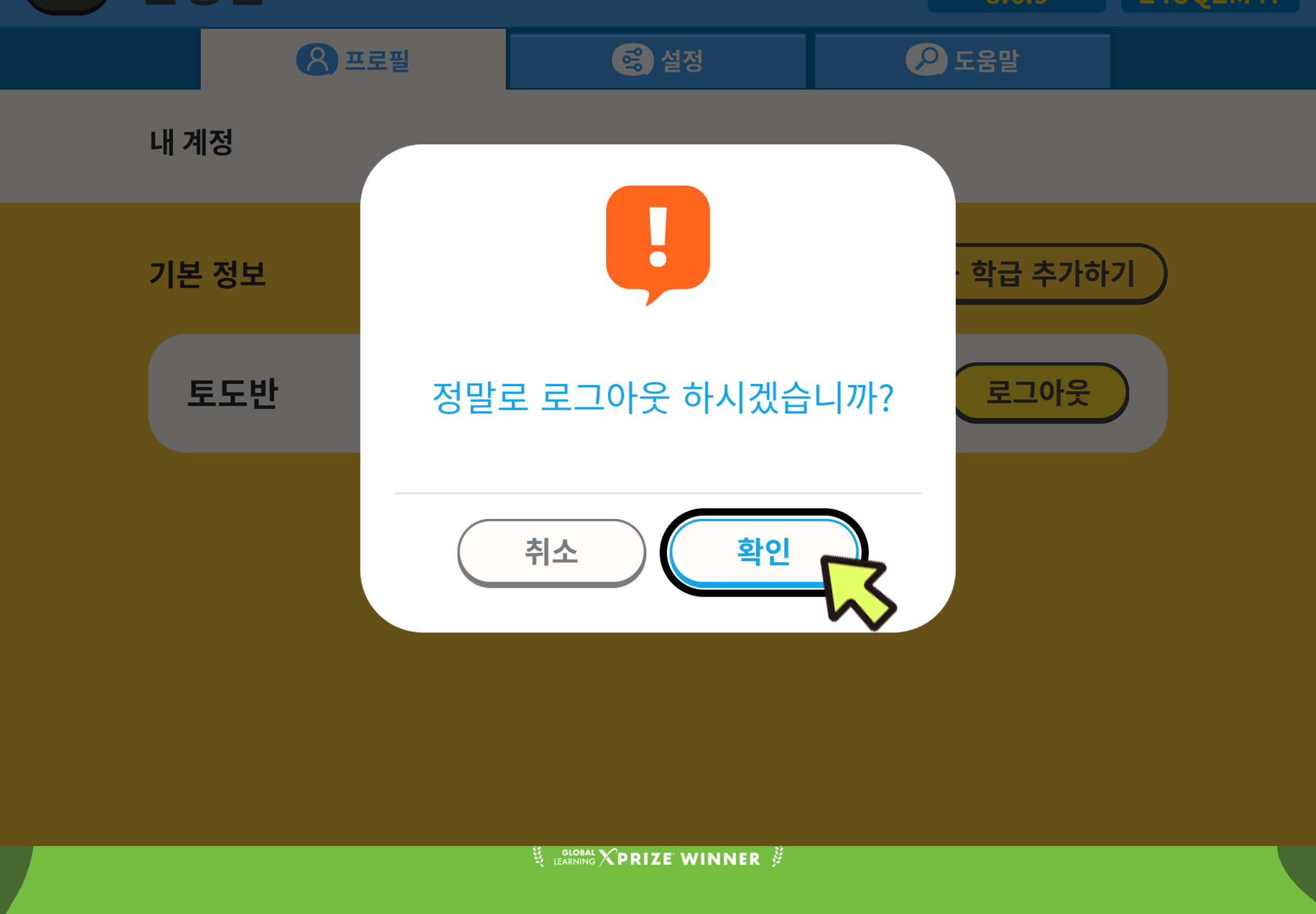This screenshot has height=914, width=1316.
Task: Confirm logout with 확인 button
Action: point(762,552)
